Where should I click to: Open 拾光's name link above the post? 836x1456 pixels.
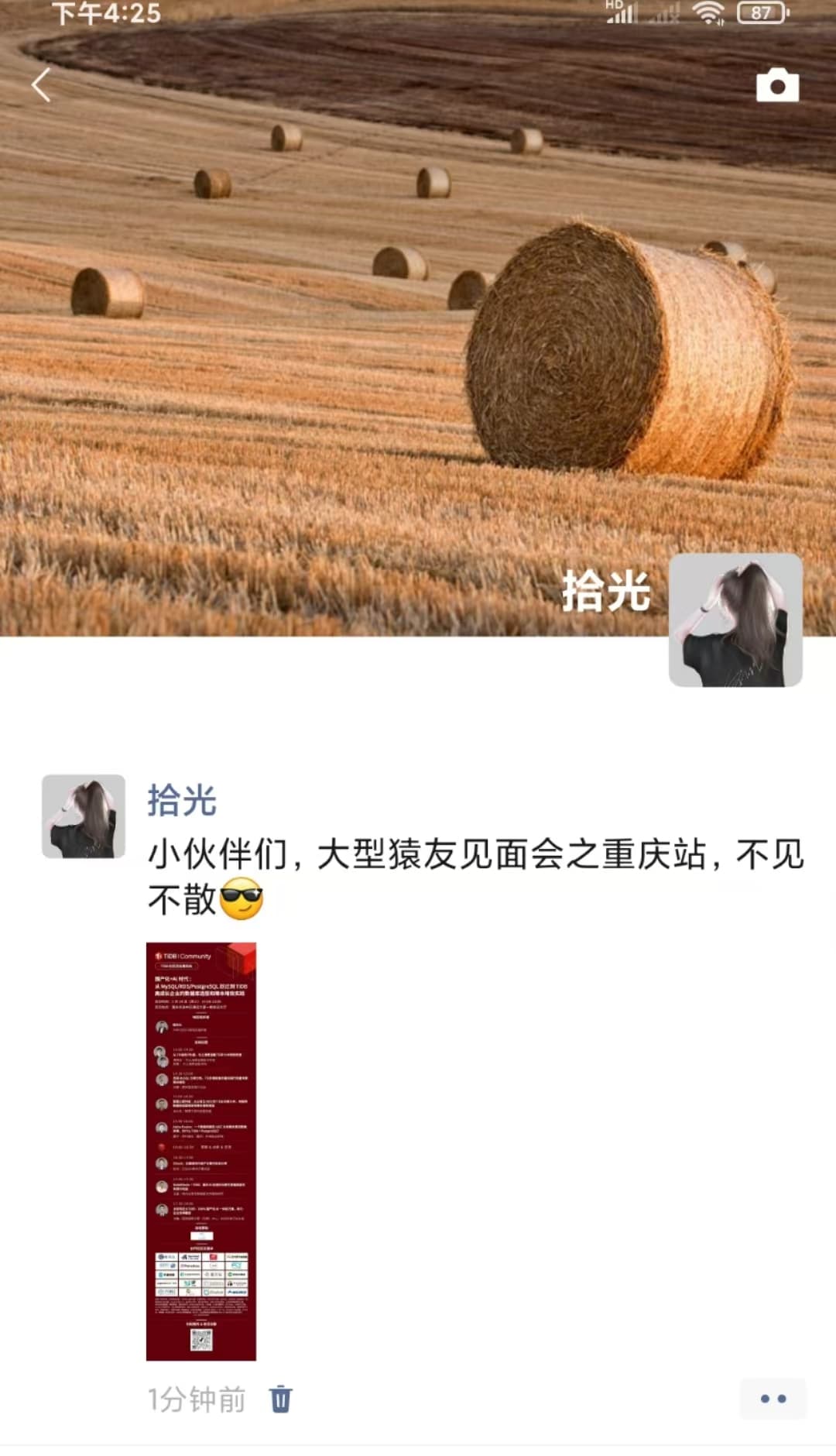182,801
